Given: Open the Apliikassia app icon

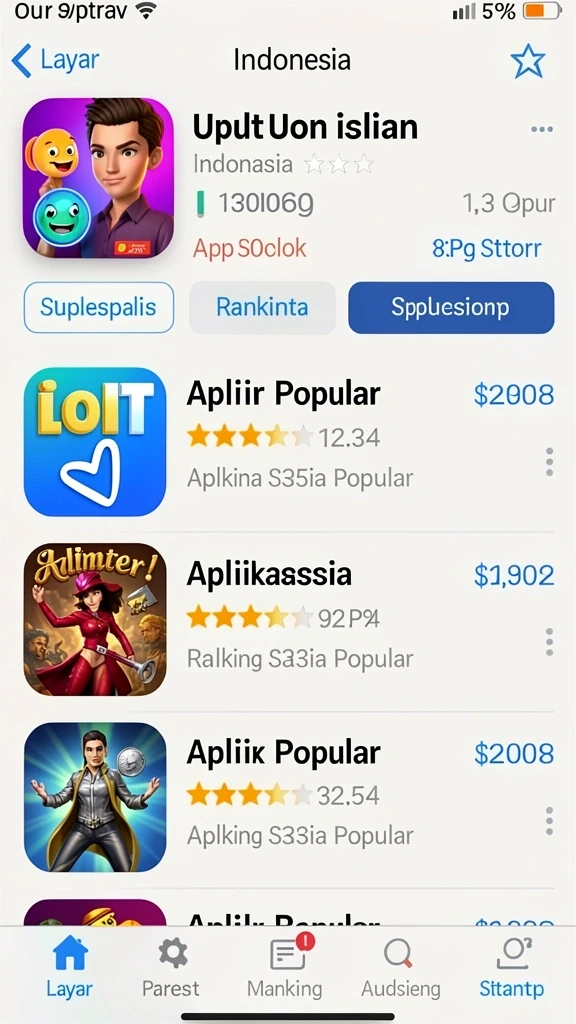Looking at the screenshot, I should click(x=95, y=620).
